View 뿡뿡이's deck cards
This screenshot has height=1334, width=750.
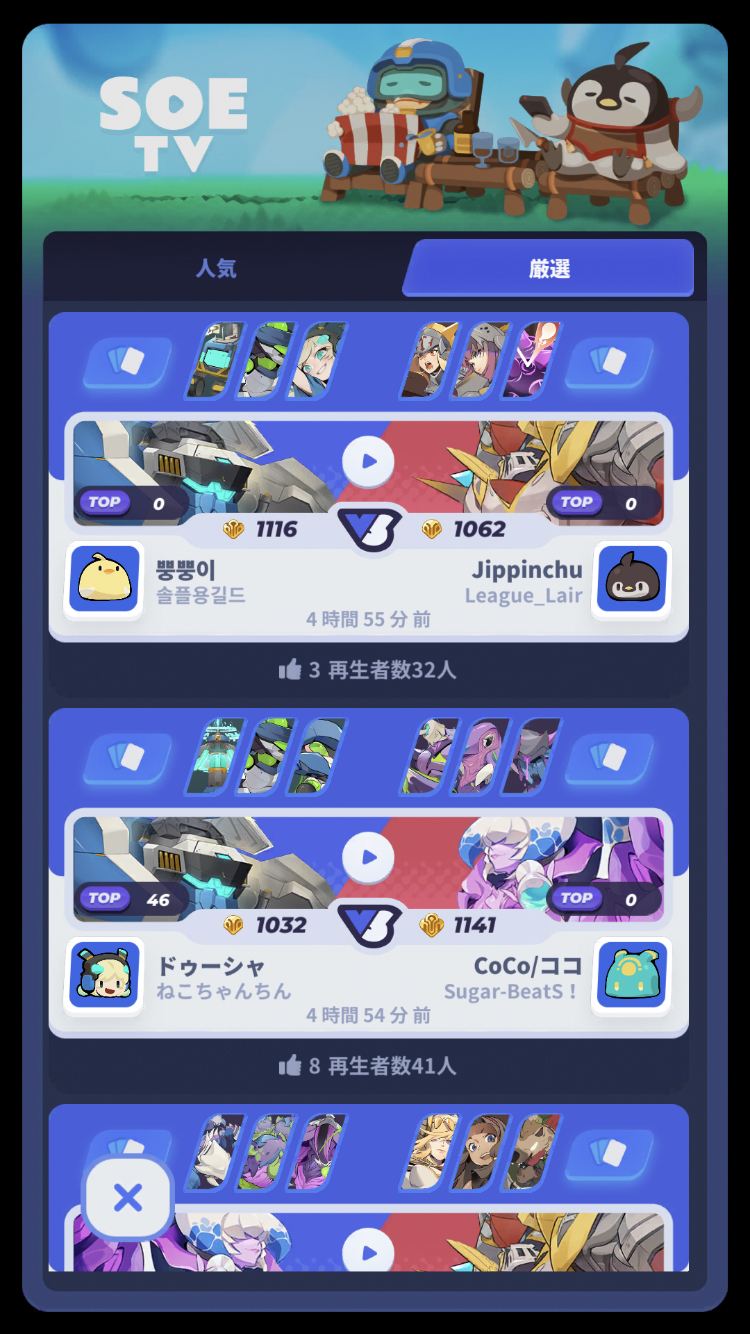(x=127, y=362)
